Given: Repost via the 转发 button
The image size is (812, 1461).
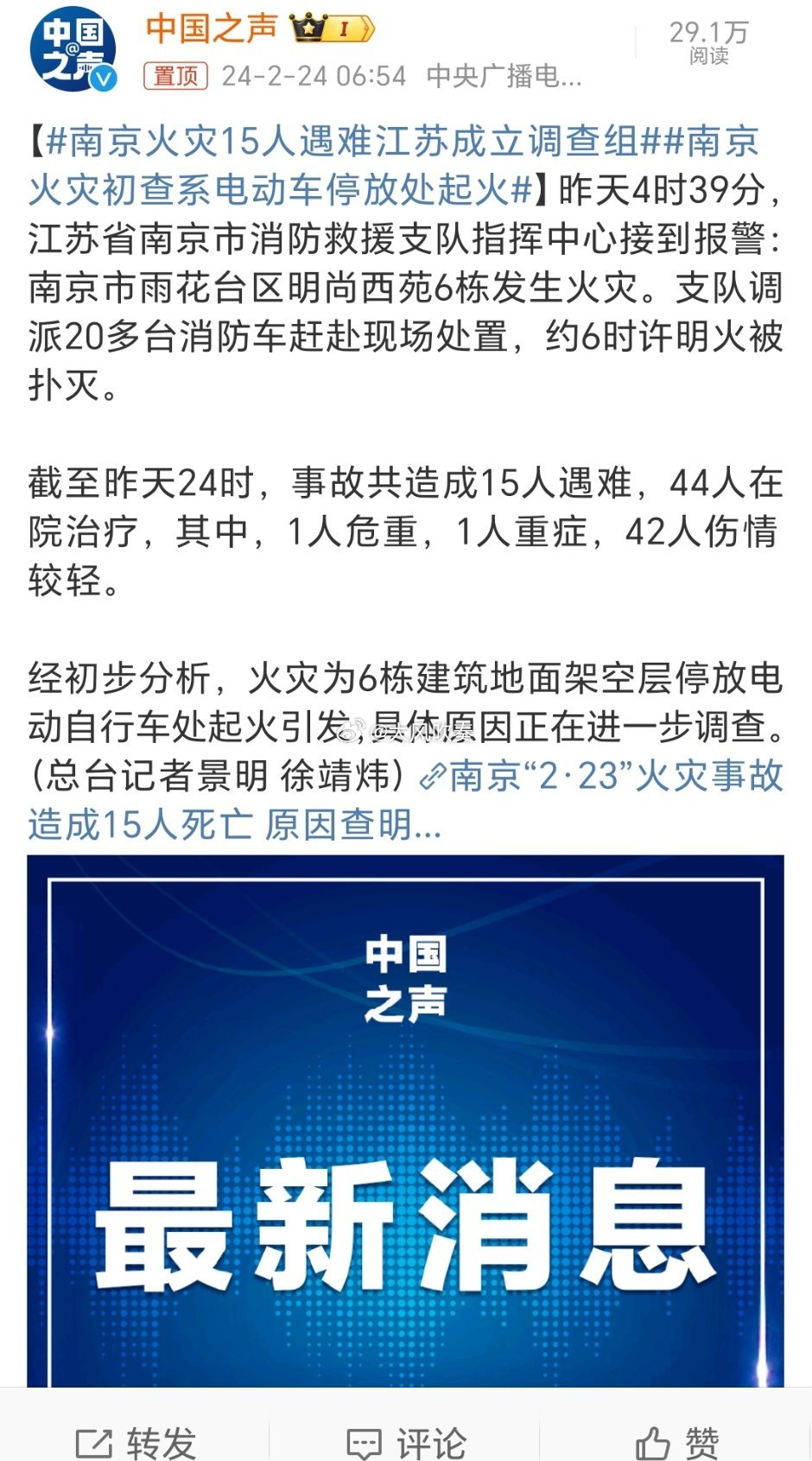Looking at the screenshot, I should coord(136,1443).
